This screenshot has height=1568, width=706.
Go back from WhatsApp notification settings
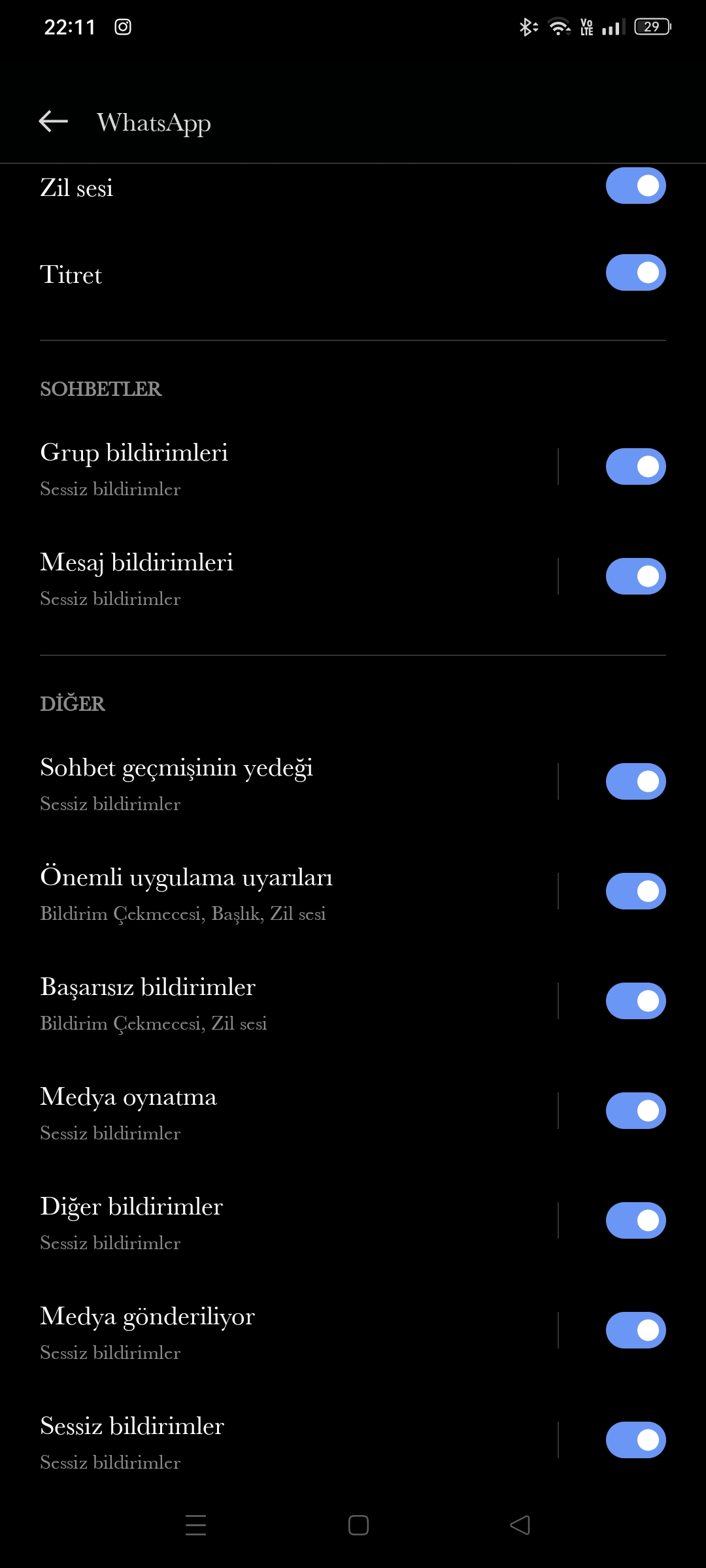(54, 122)
